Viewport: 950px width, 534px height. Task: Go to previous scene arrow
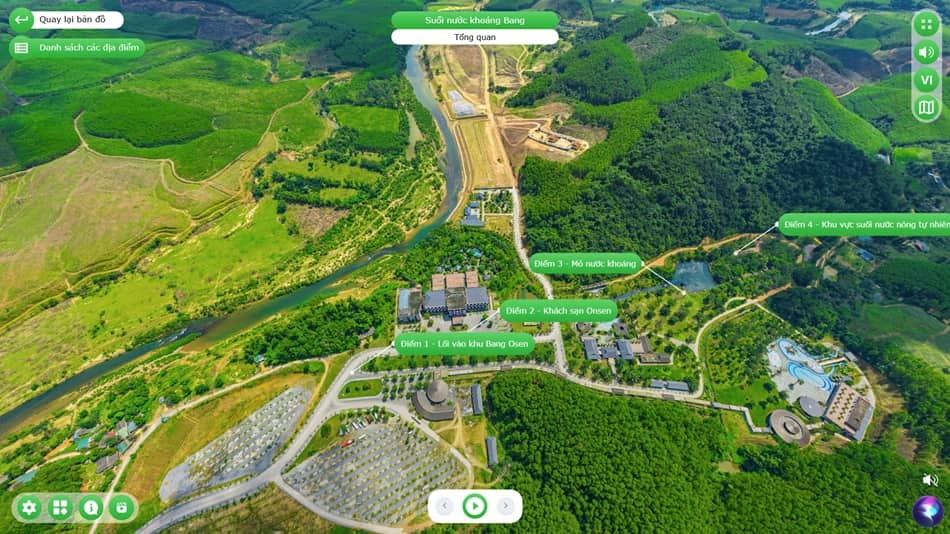[445, 506]
